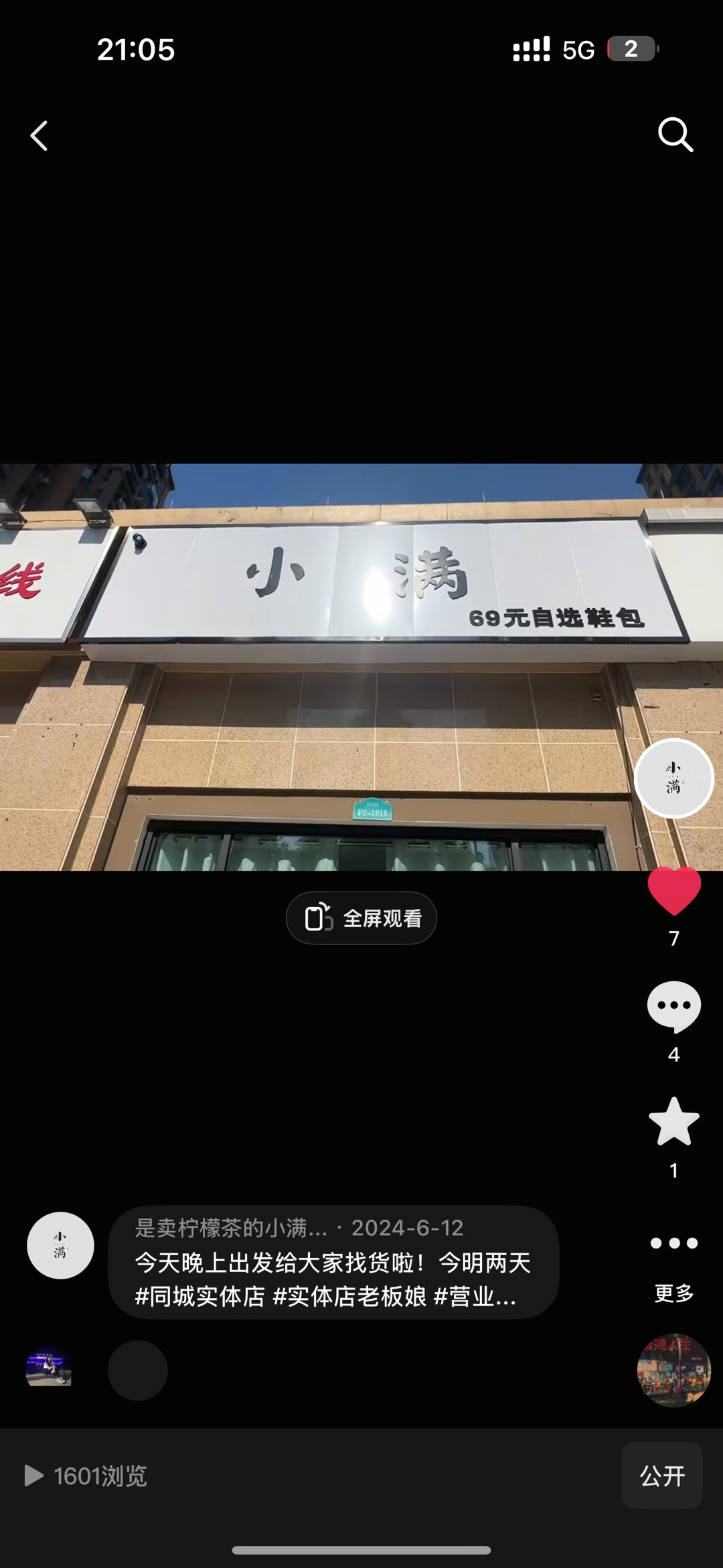Open the comments bubble
This screenshot has height=1568, width=723.
point(673,1006)
